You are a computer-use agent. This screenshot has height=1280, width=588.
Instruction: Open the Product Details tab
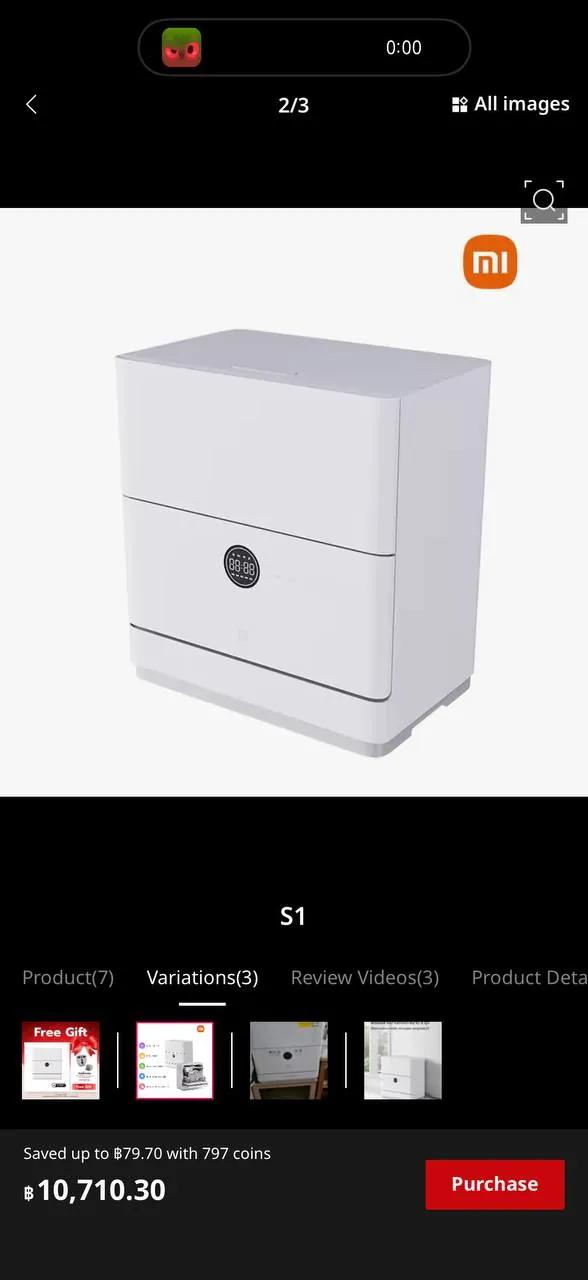click(529, 977)
